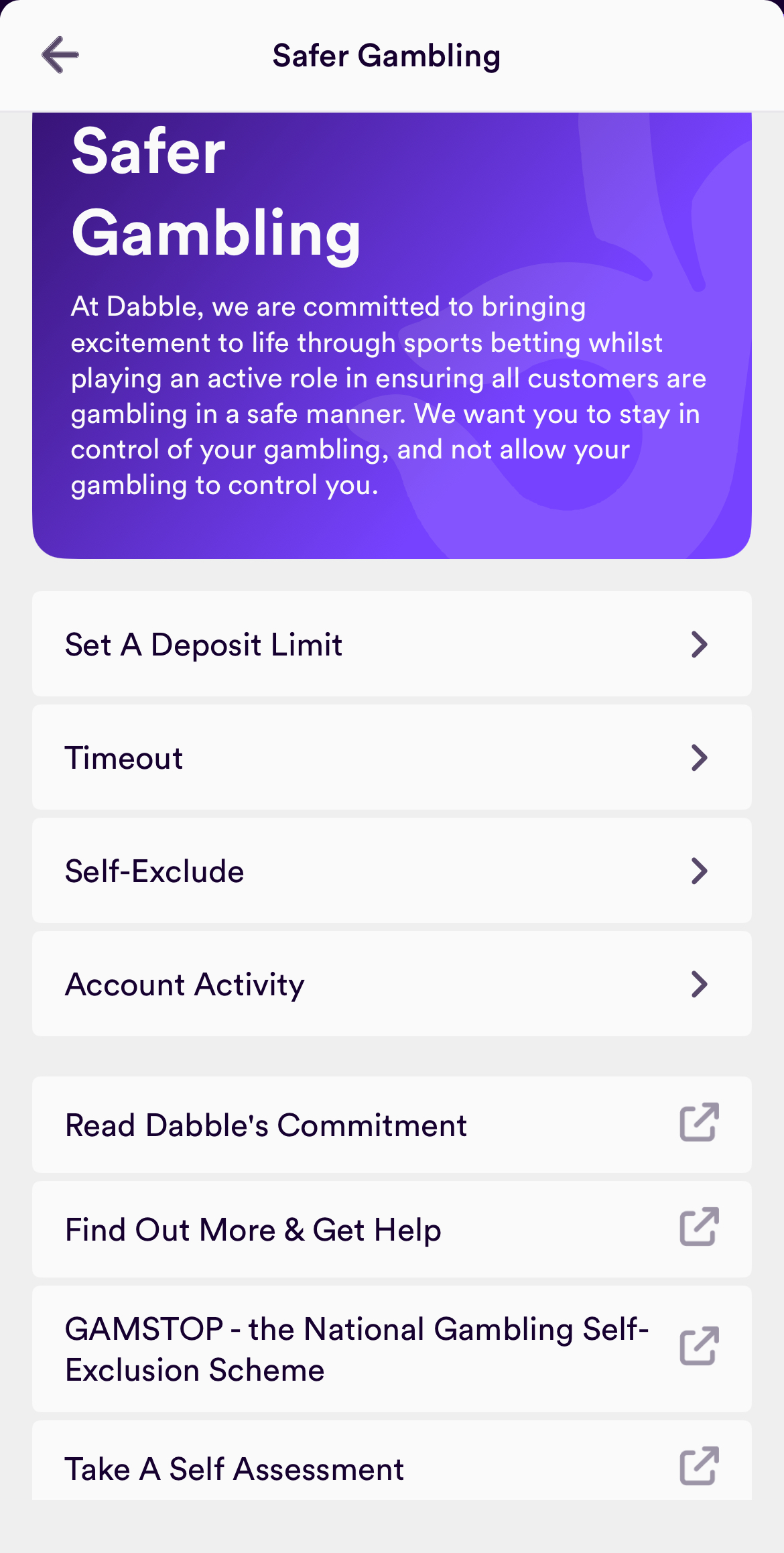784x1553 pixels.
Task: Tap the Safer Gambling title in the header
Action: pos(386,55)
